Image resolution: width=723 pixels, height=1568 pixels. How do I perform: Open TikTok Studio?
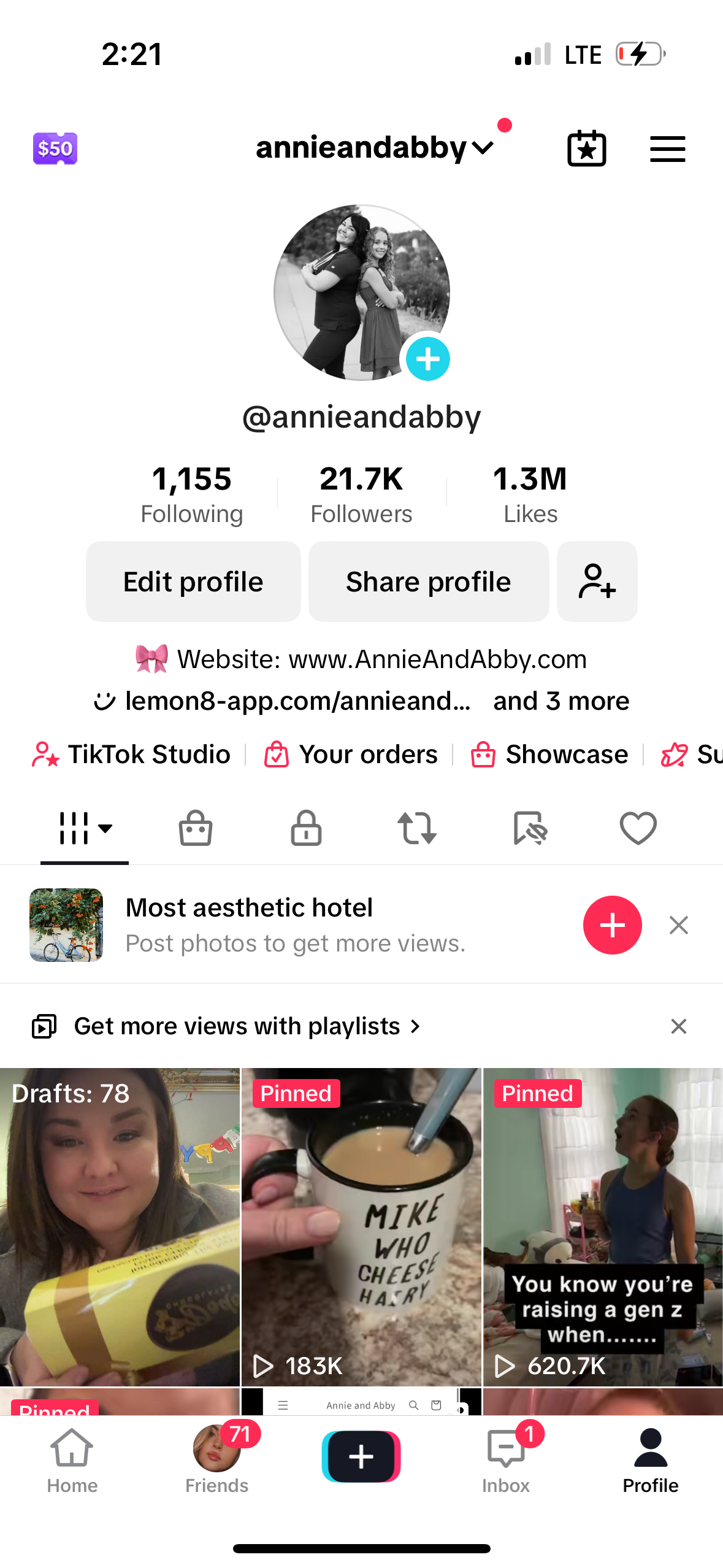tap(132, 755)
